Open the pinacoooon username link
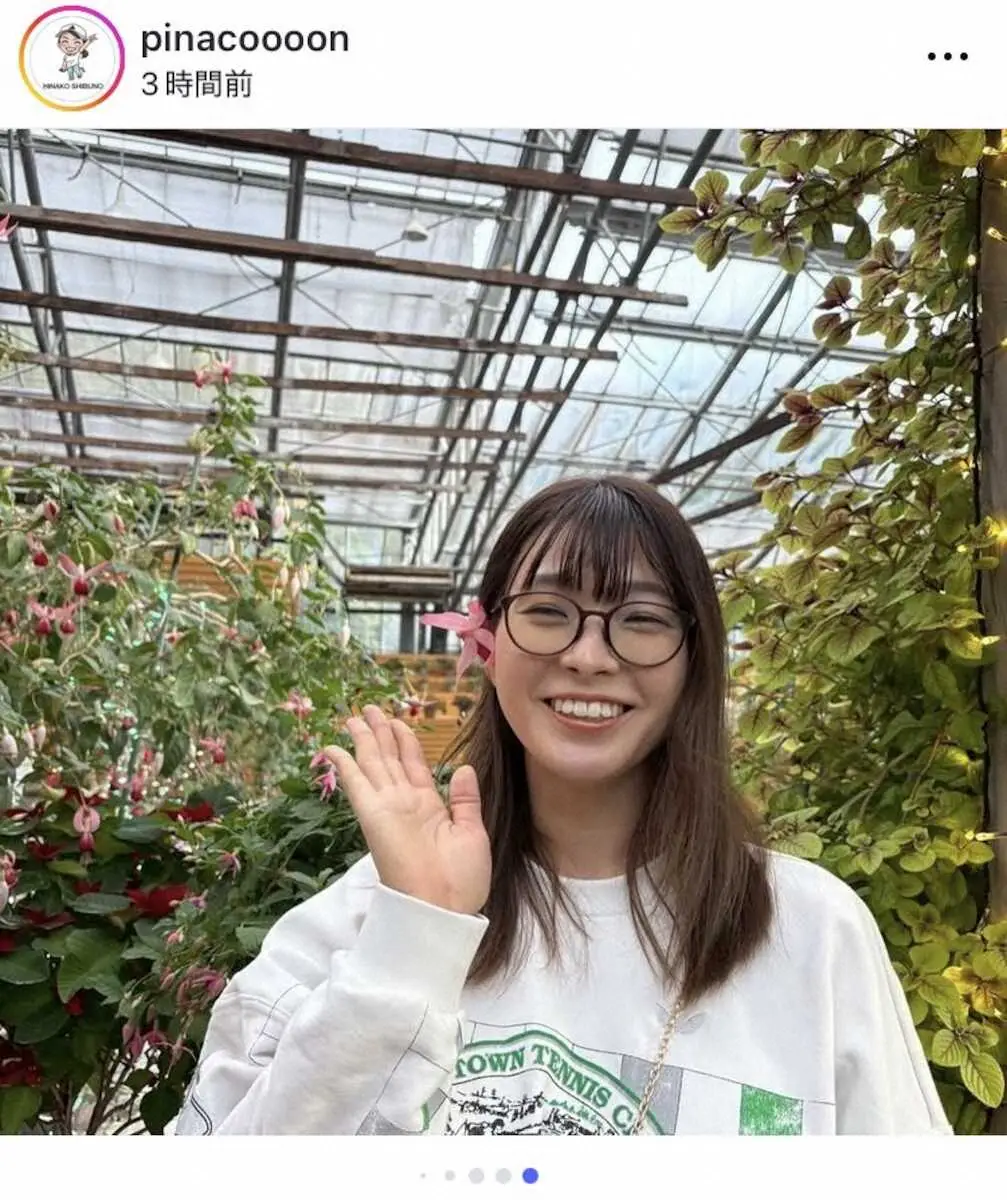 [x=244, y=39]
